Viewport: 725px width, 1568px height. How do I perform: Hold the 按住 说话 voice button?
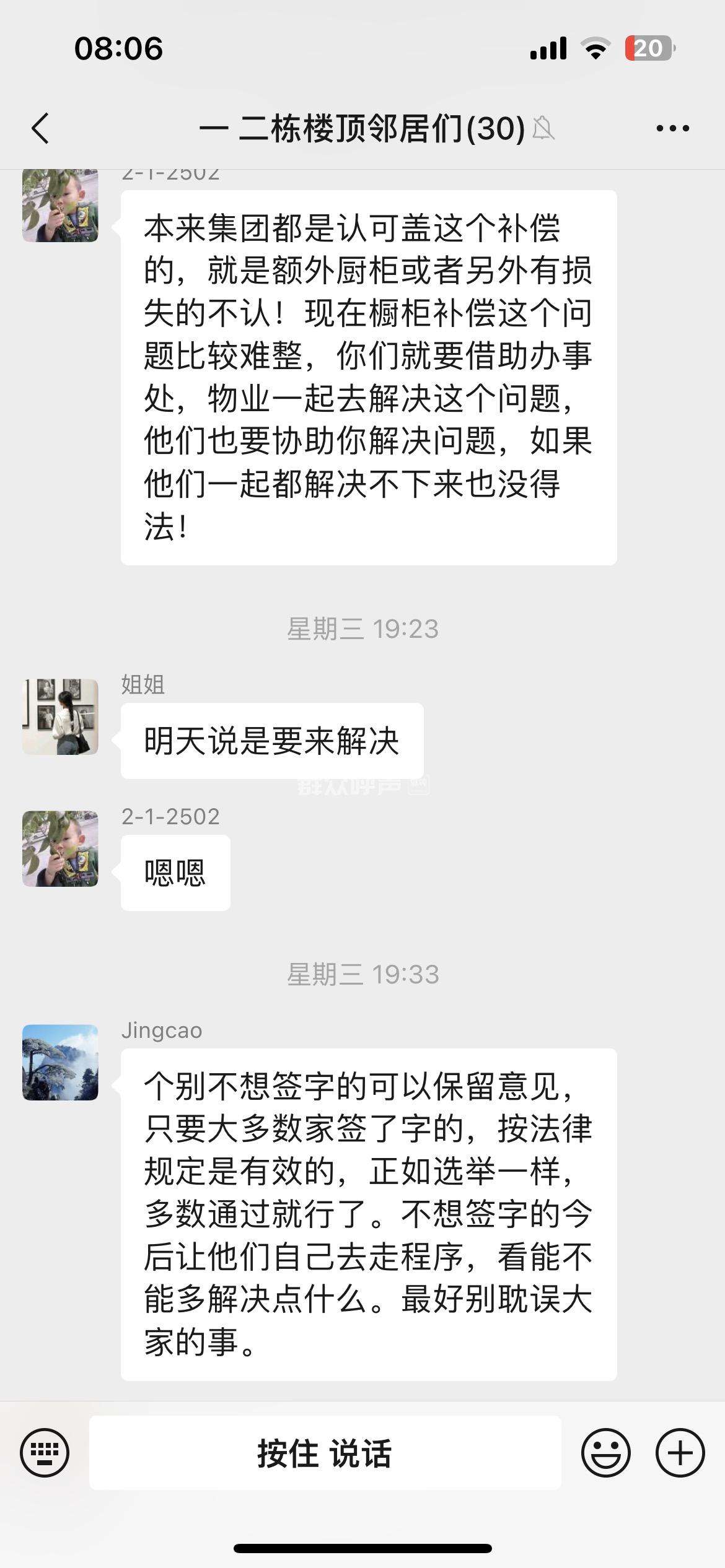click(x=325, y=1452)
